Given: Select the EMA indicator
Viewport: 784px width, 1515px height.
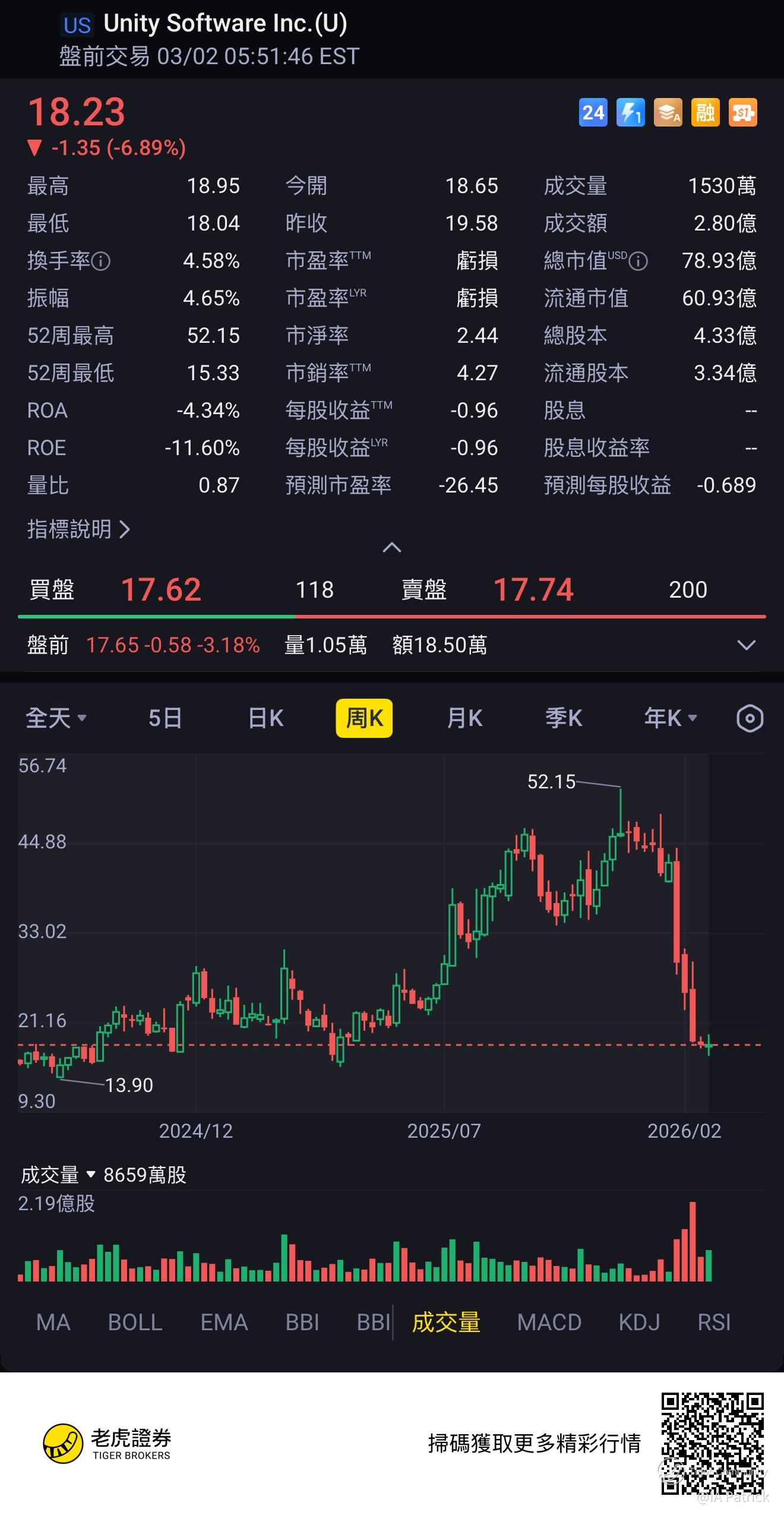Looking at the screenshot, I should (x=224, y=1323).
